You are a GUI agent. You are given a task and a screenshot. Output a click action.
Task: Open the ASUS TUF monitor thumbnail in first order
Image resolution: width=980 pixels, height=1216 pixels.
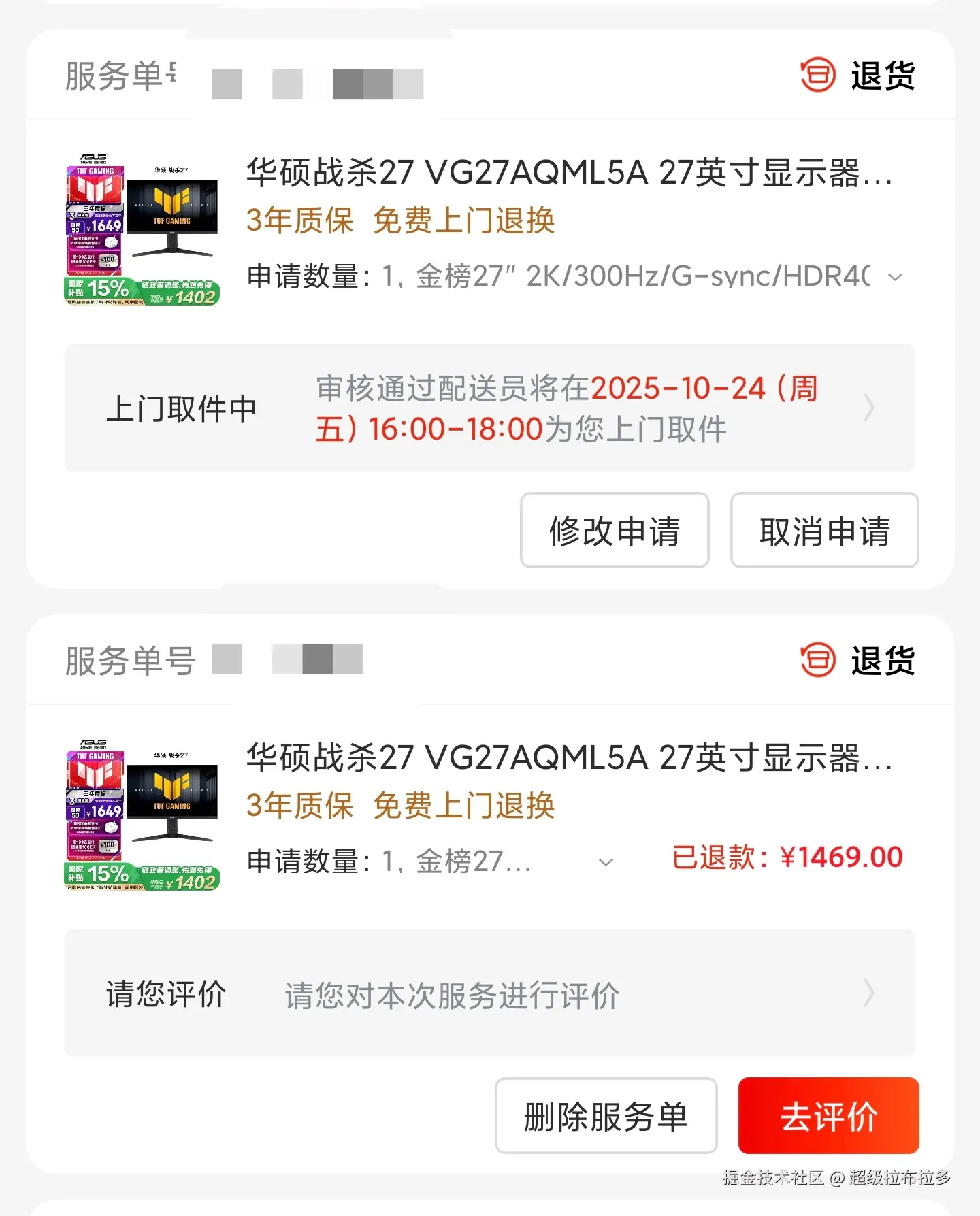coord(140,228)
